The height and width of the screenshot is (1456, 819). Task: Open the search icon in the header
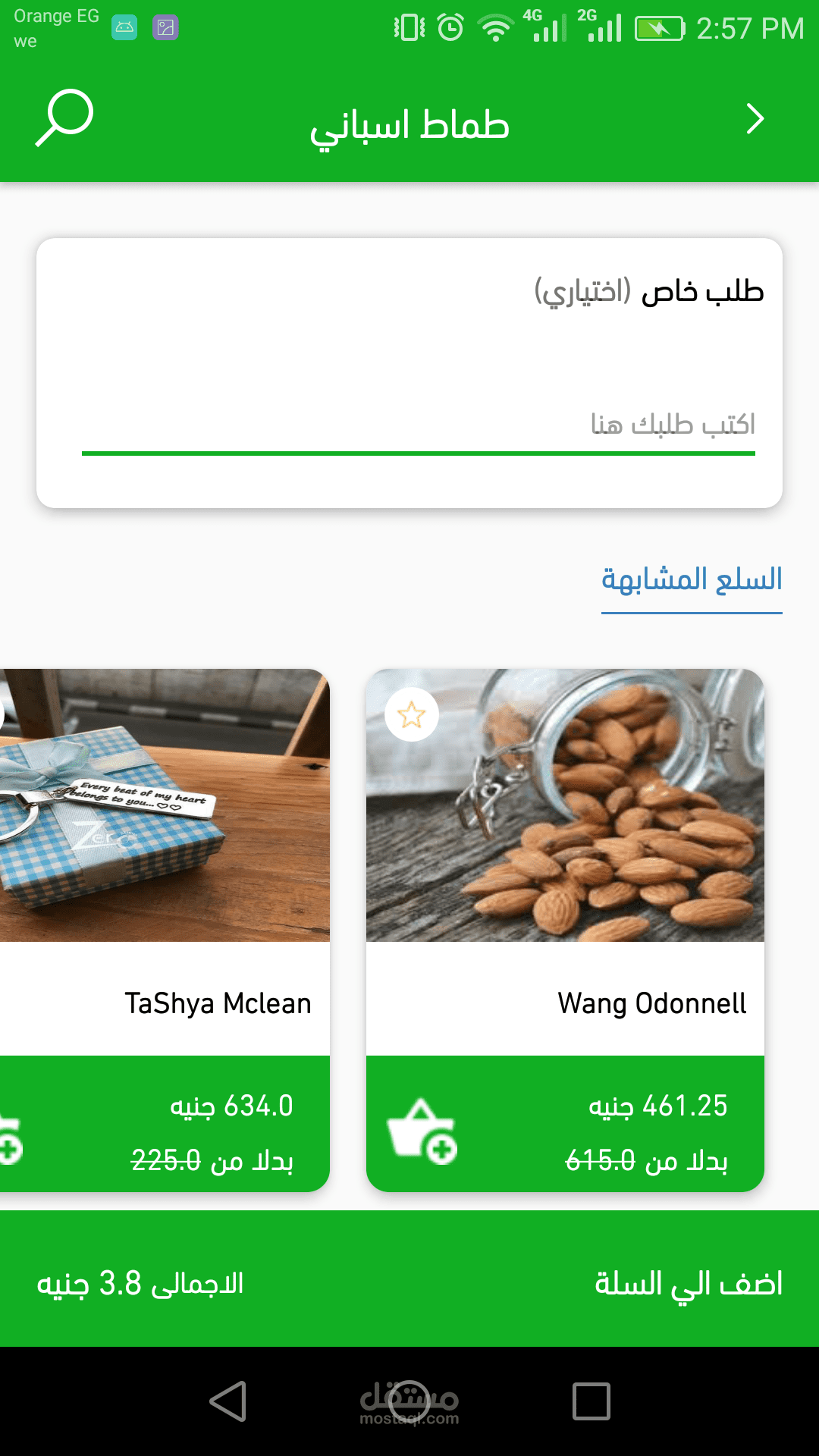click(64, 118)
